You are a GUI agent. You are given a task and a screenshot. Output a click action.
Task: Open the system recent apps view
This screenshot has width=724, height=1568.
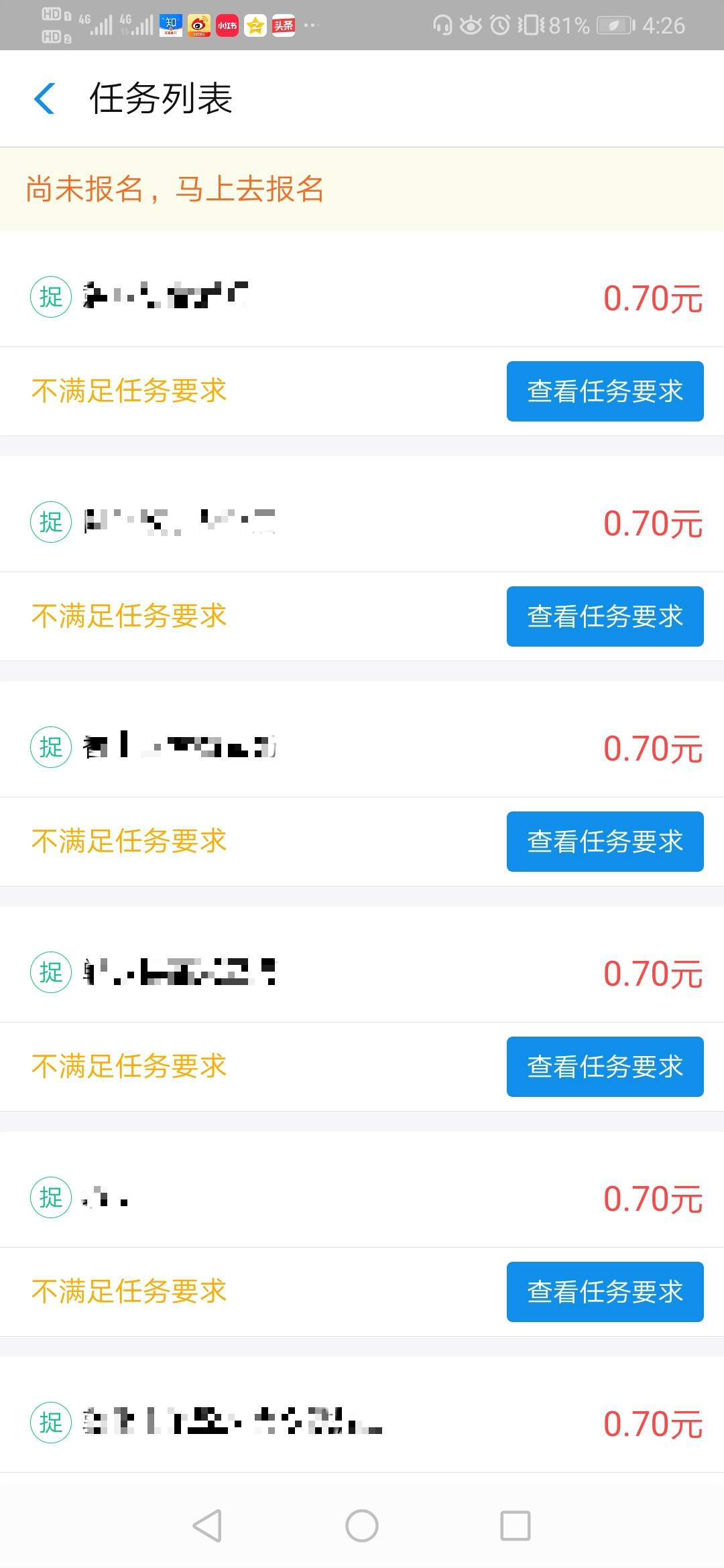tap(516, 1526)
